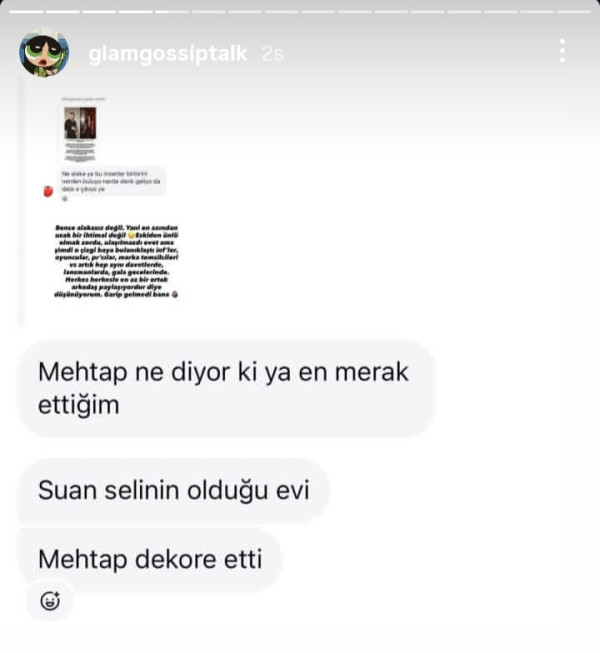Tap the glamgossiptalk username
Image resolution: width=600 pixels, height=653 pixels.
[167, 54]
